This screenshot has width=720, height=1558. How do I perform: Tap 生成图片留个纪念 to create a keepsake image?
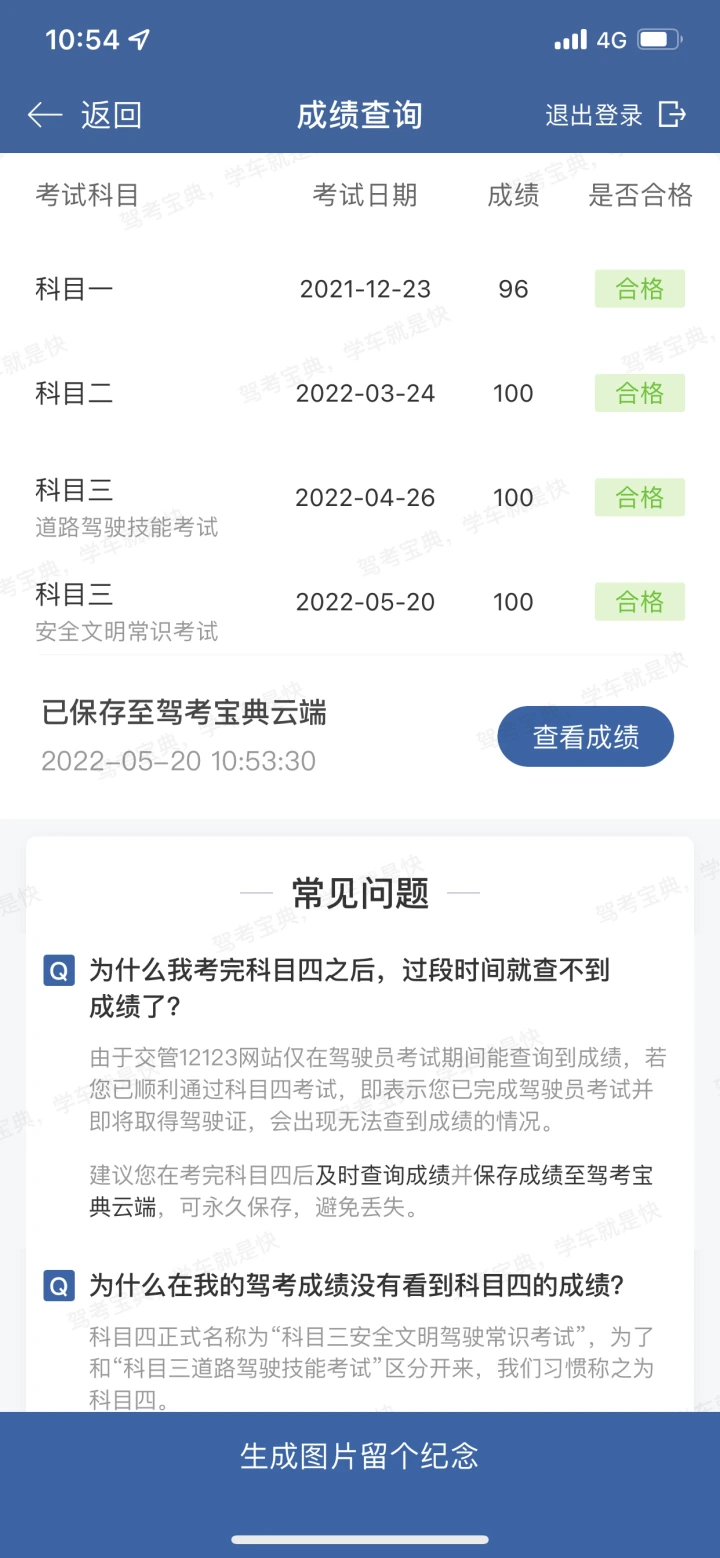point(360,1455)
